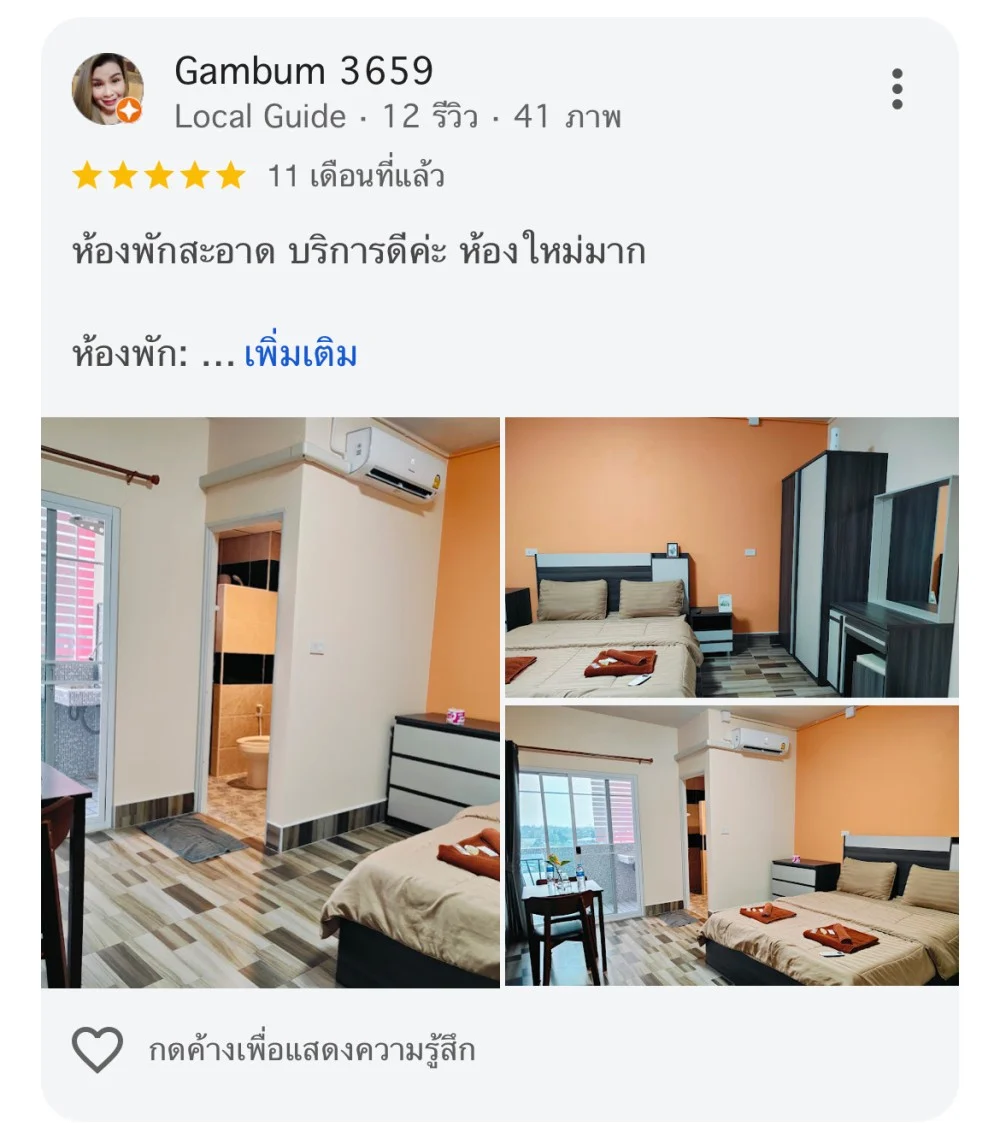This screenshot has height=1144, width=1000.
Task: Open reviewer name Gambum 3659
Action: coord(304,71)
